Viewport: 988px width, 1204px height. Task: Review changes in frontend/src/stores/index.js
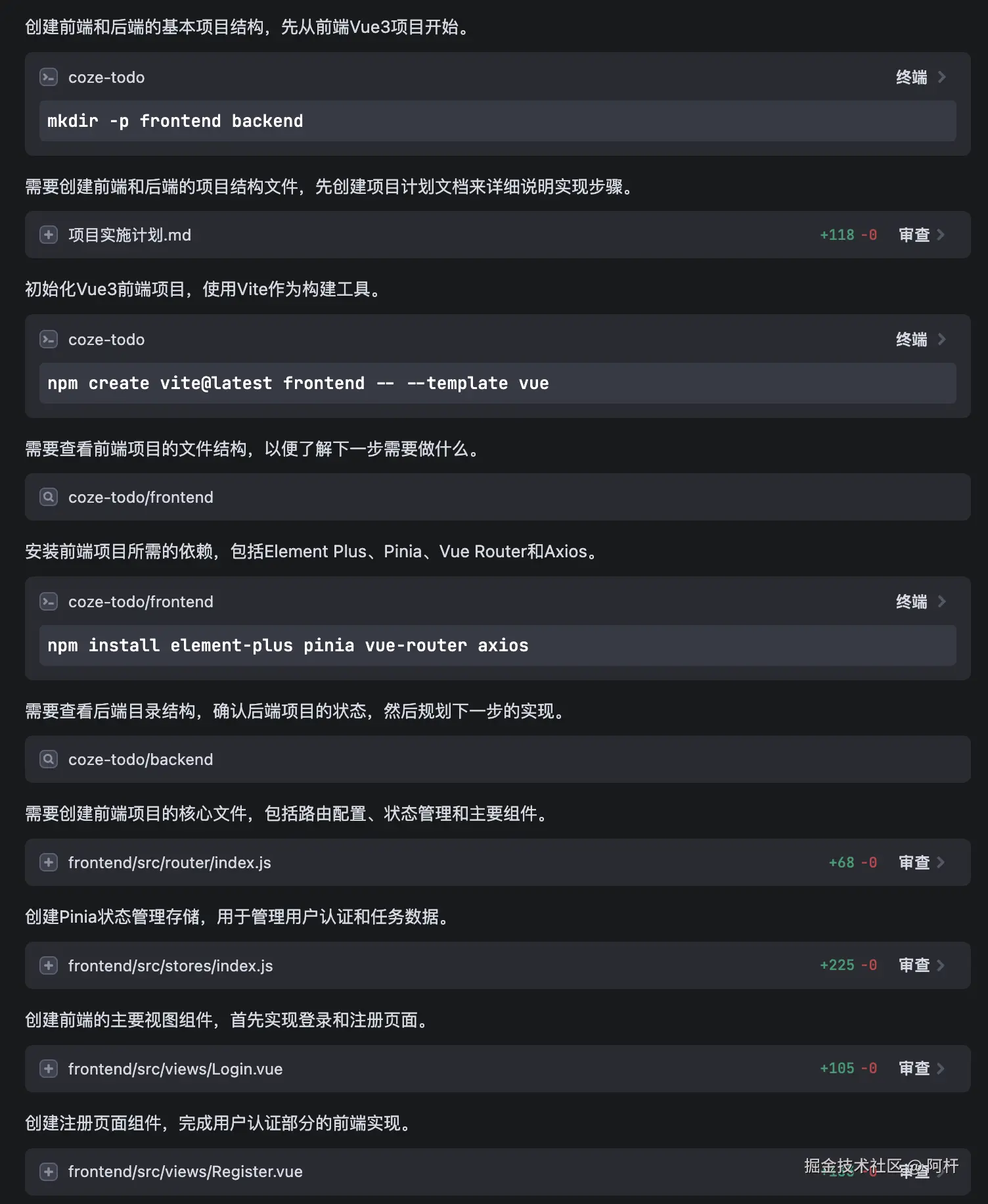(x=921, y=965)
